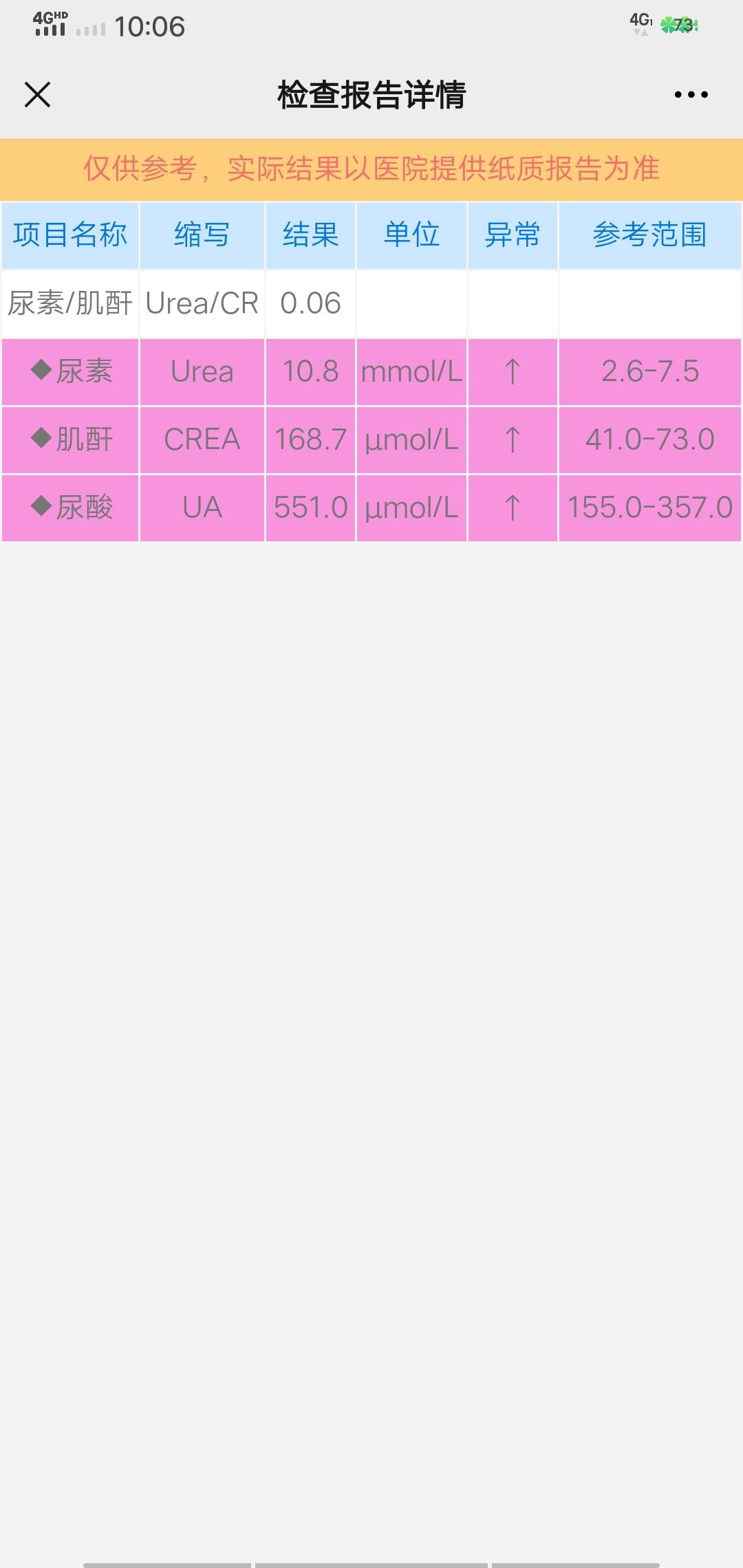
Task: Open the three-dot overflow menu
Action: coord(691,95)
